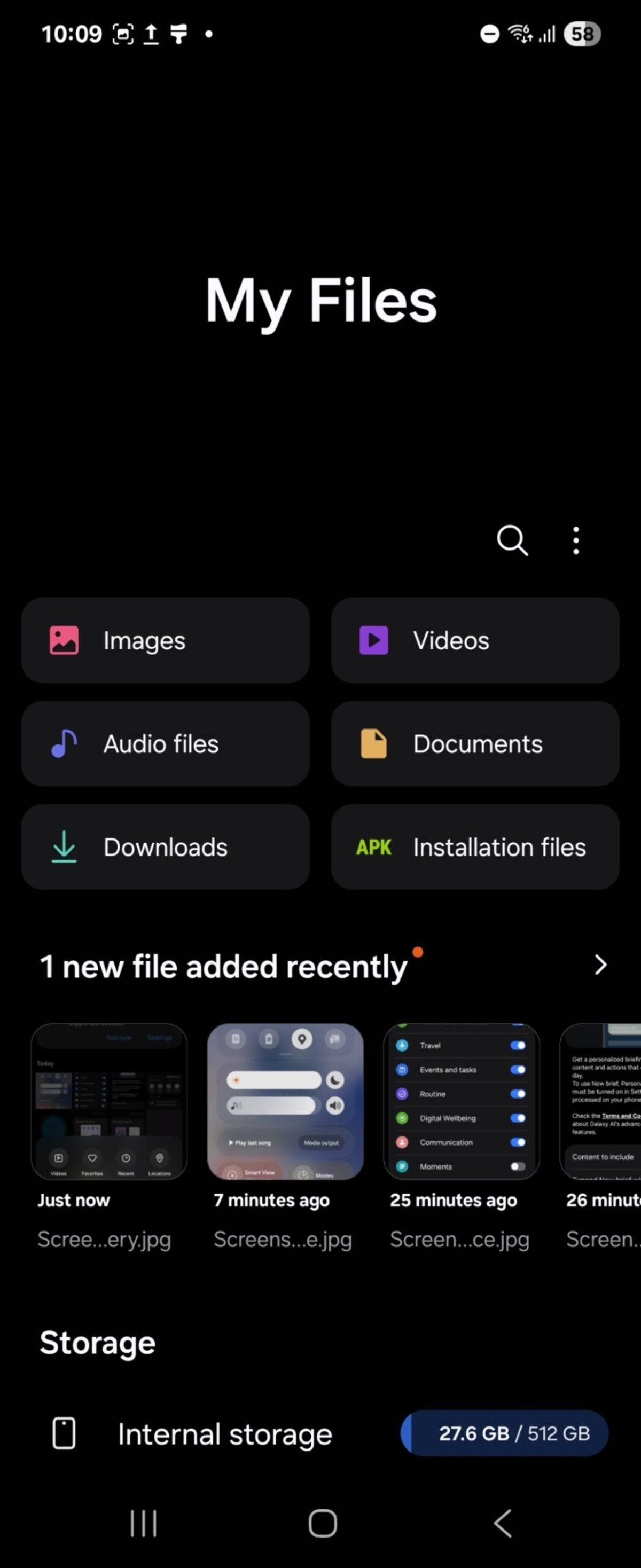Tap the Downloads download-arrow icon
The height and width of the screenshot is (1568, 641).
click(64, 846)
